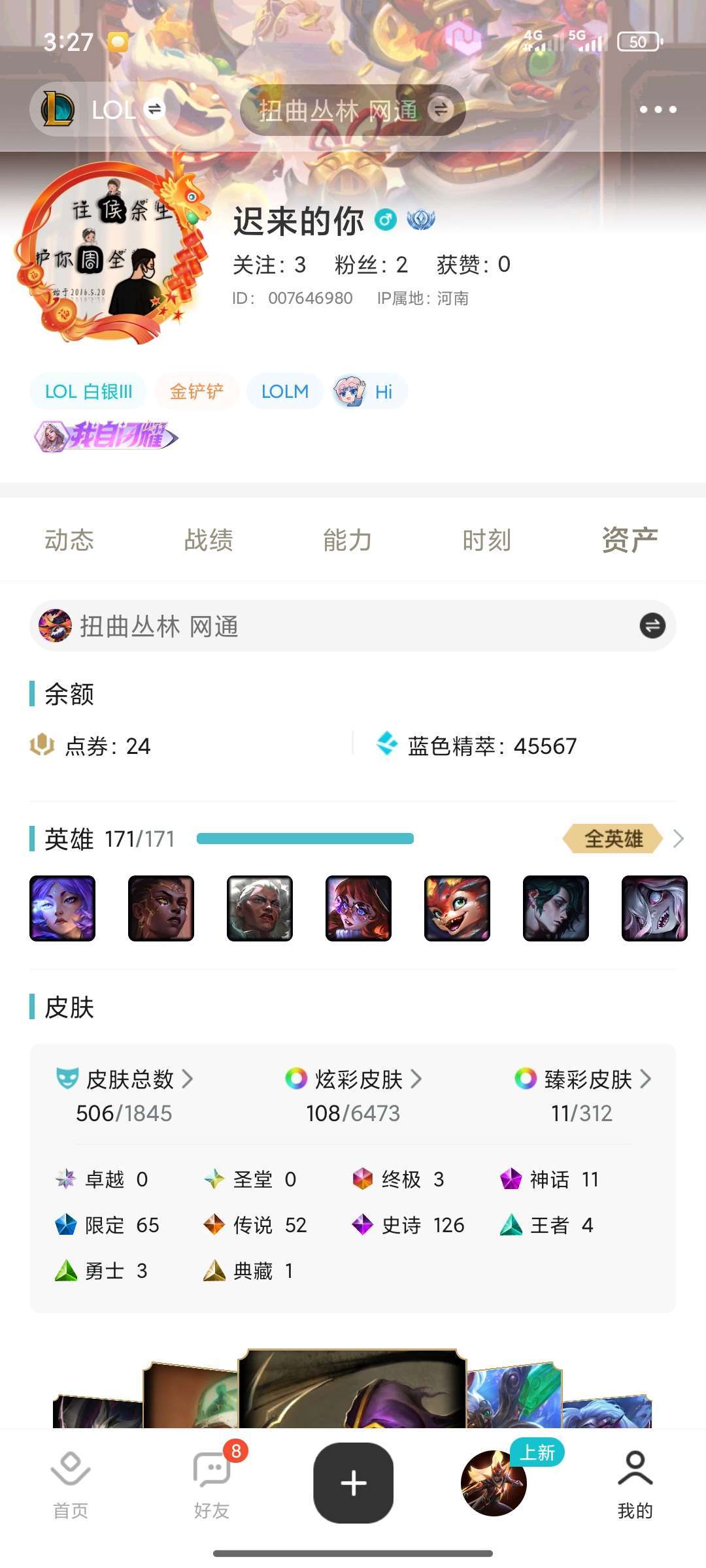Open 炫彩皮肤 chroma list
The image size is (706, 1568).
358,1079
